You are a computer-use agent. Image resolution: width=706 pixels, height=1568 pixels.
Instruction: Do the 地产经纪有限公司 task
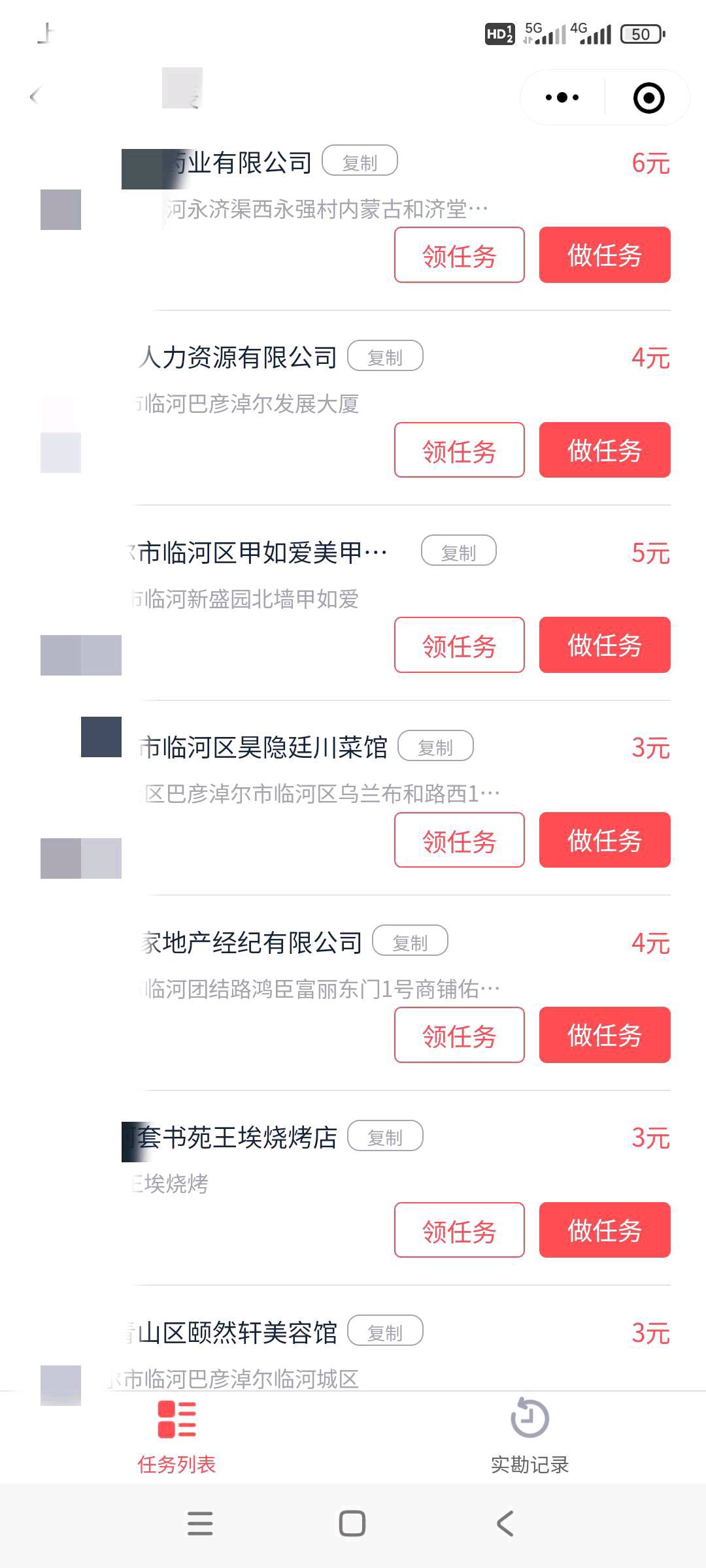(605, 1036)
